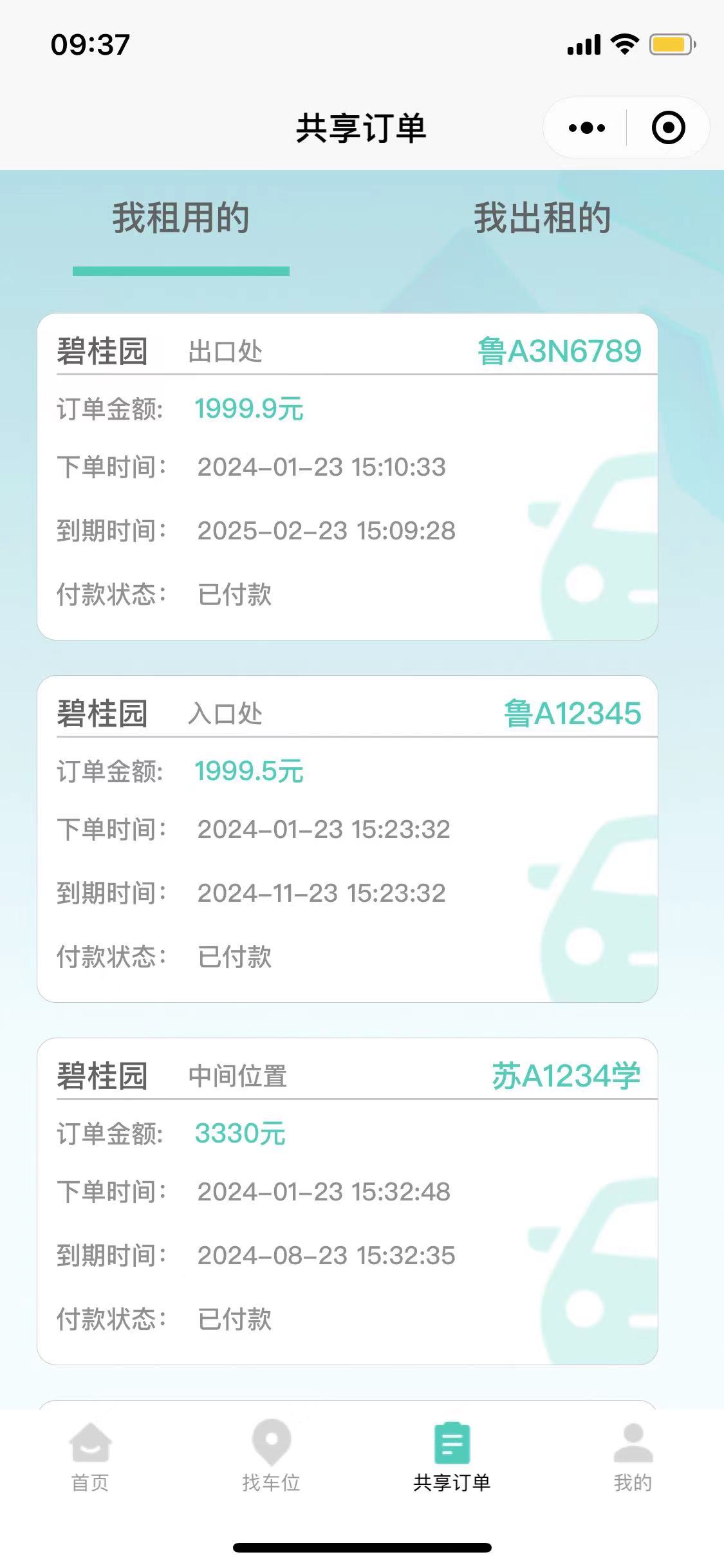The height and width of the screenshot is (1568, 724).
Task: Open order card for plate 鲁A3N6789
Action: pyautogui.click(x=348, y=476)
